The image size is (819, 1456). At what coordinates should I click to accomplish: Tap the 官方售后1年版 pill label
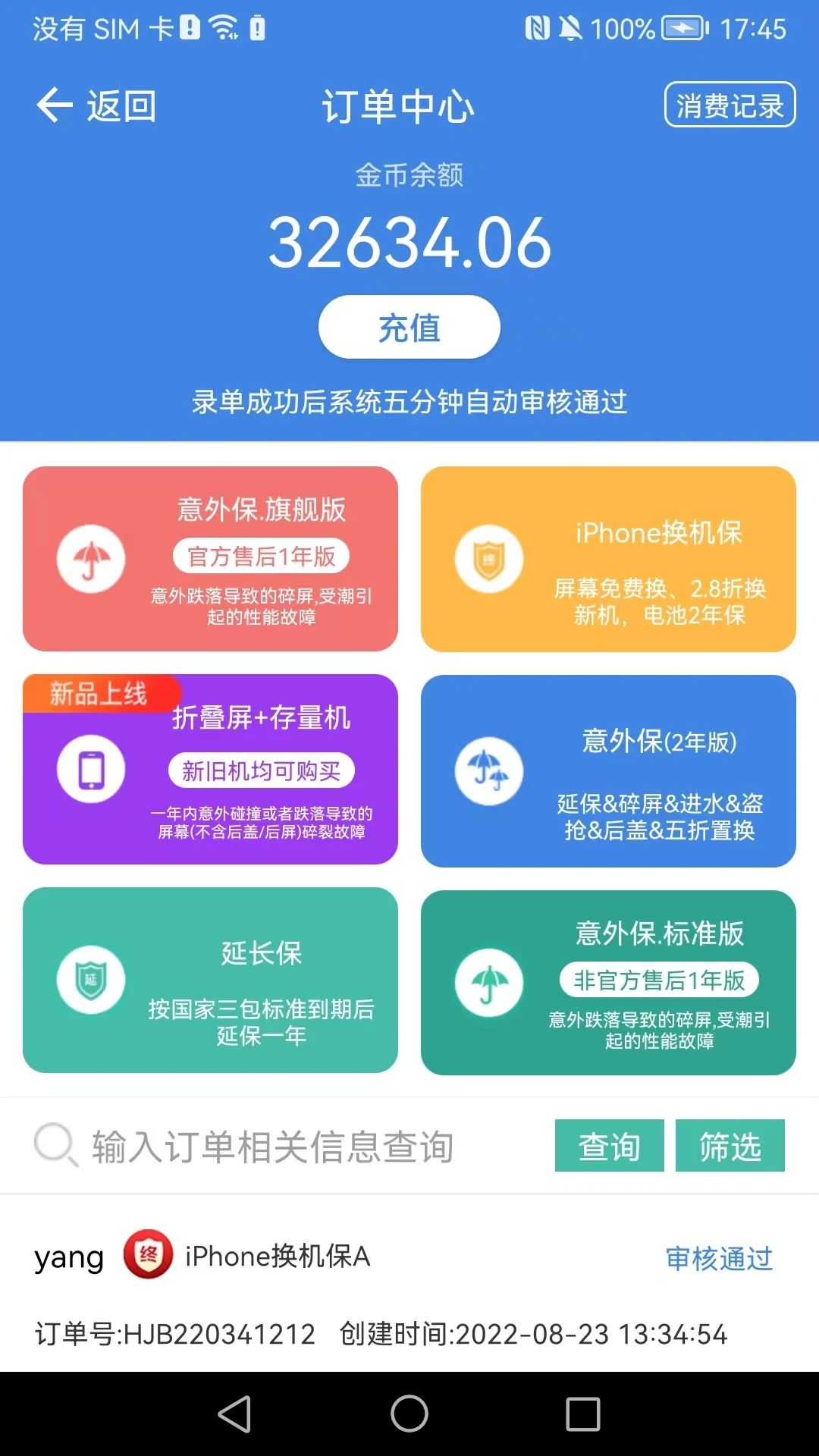point(262,555)
